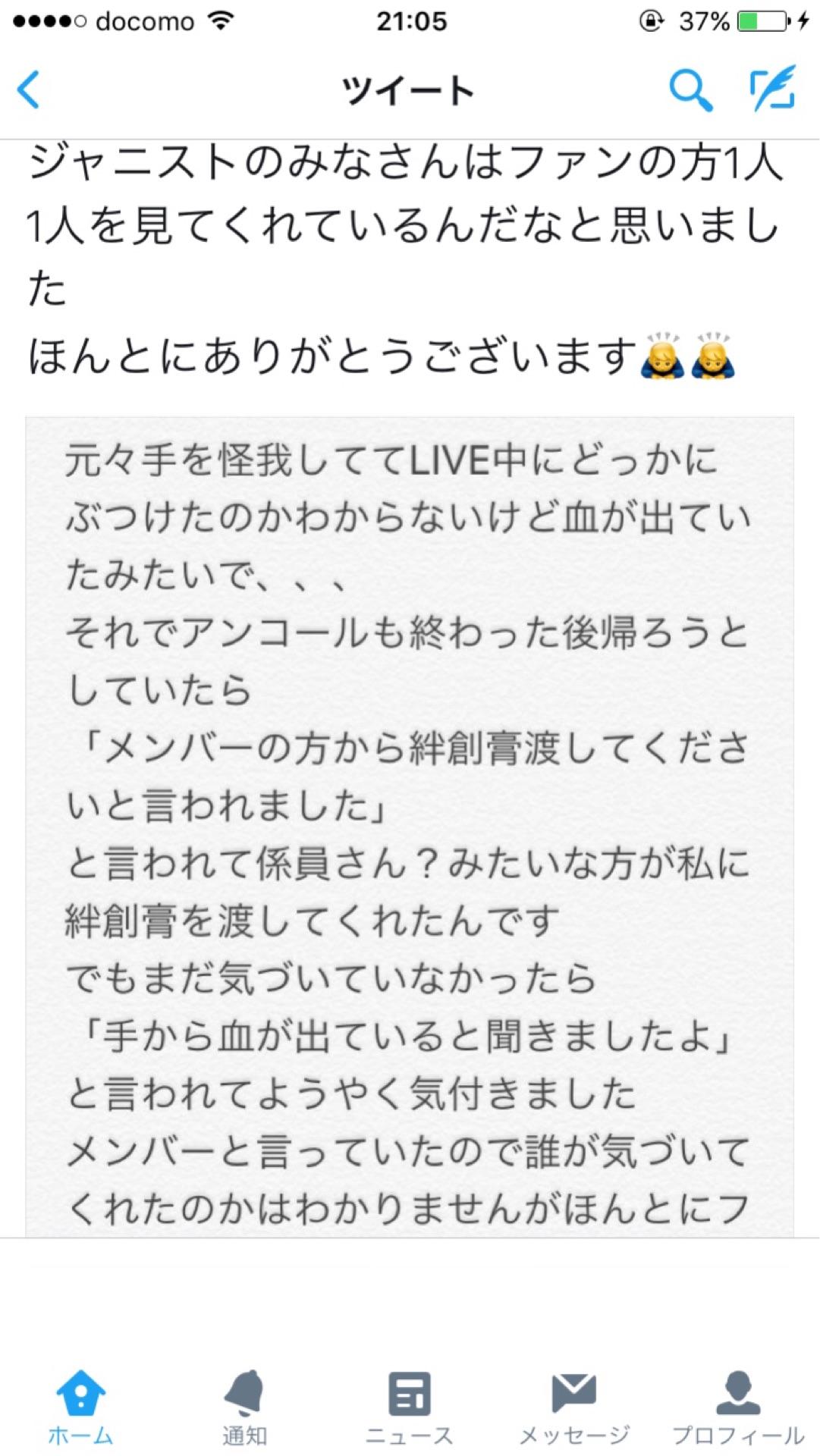Tap the orientation lock icon near battery
The image size is (820, 1456).
point(649,20)
